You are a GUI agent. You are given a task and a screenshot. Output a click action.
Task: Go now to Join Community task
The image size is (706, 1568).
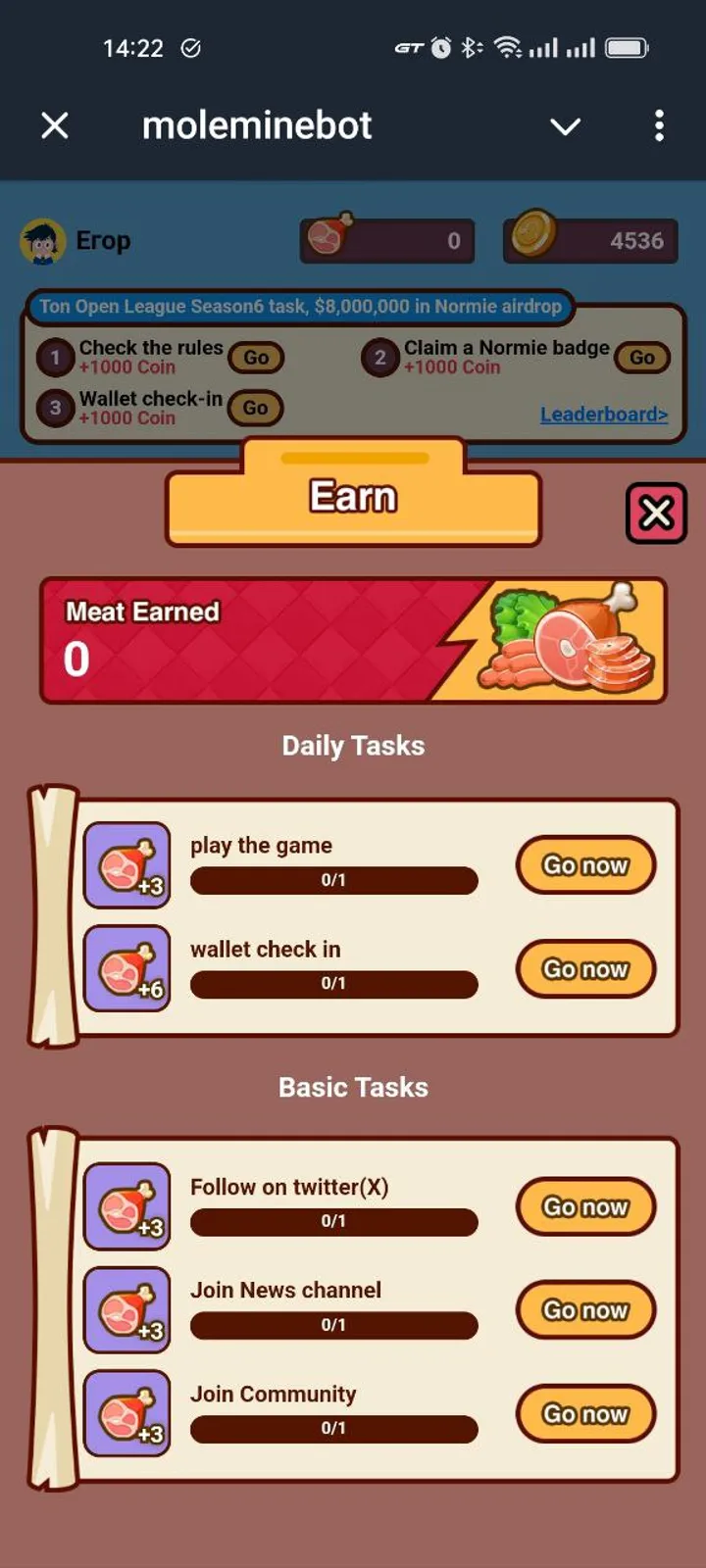[x=585, y=1414]
